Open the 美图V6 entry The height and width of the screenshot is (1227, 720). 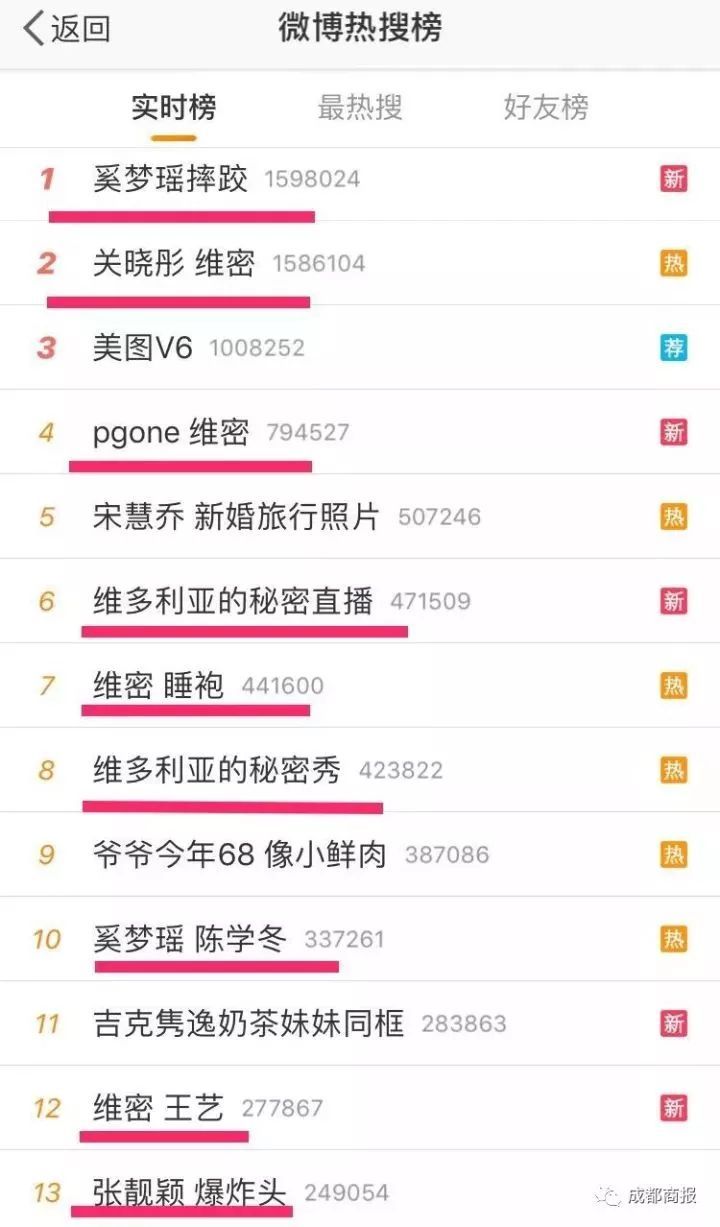click(142, 348)
